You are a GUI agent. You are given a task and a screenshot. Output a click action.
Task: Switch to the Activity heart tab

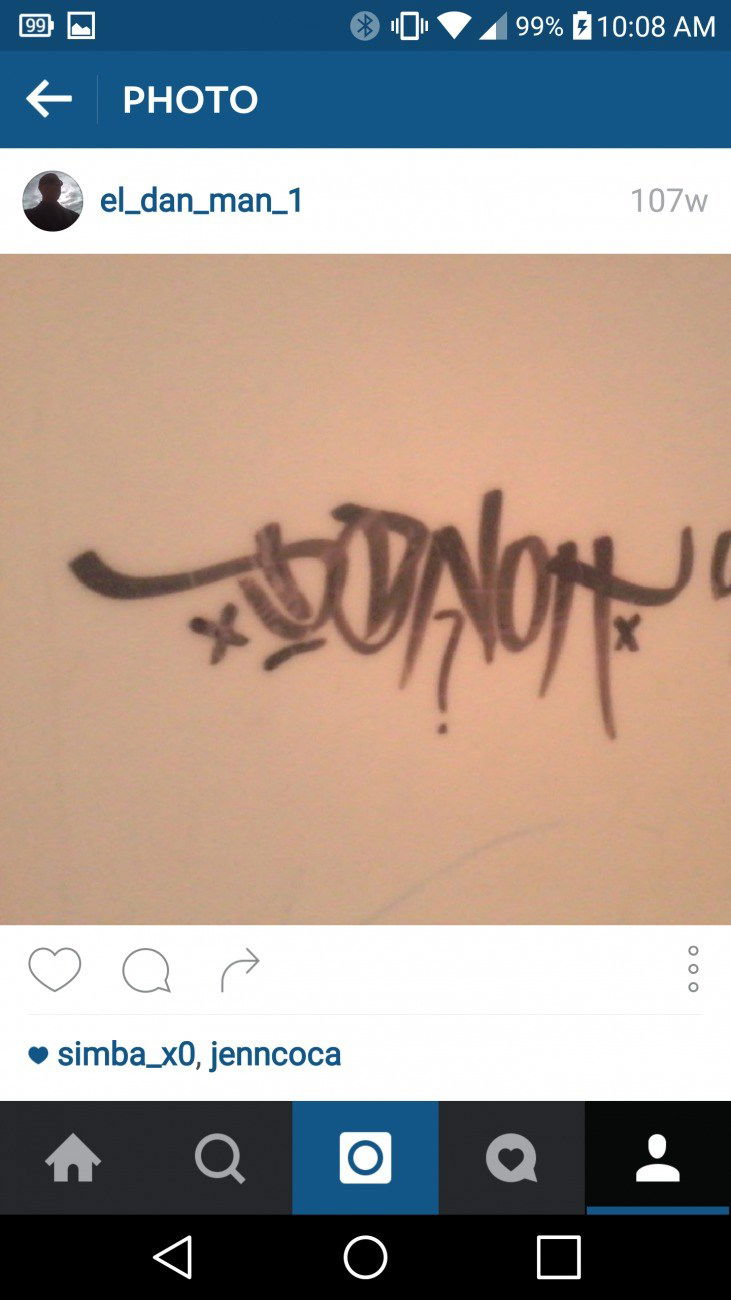coord(511,1159)
